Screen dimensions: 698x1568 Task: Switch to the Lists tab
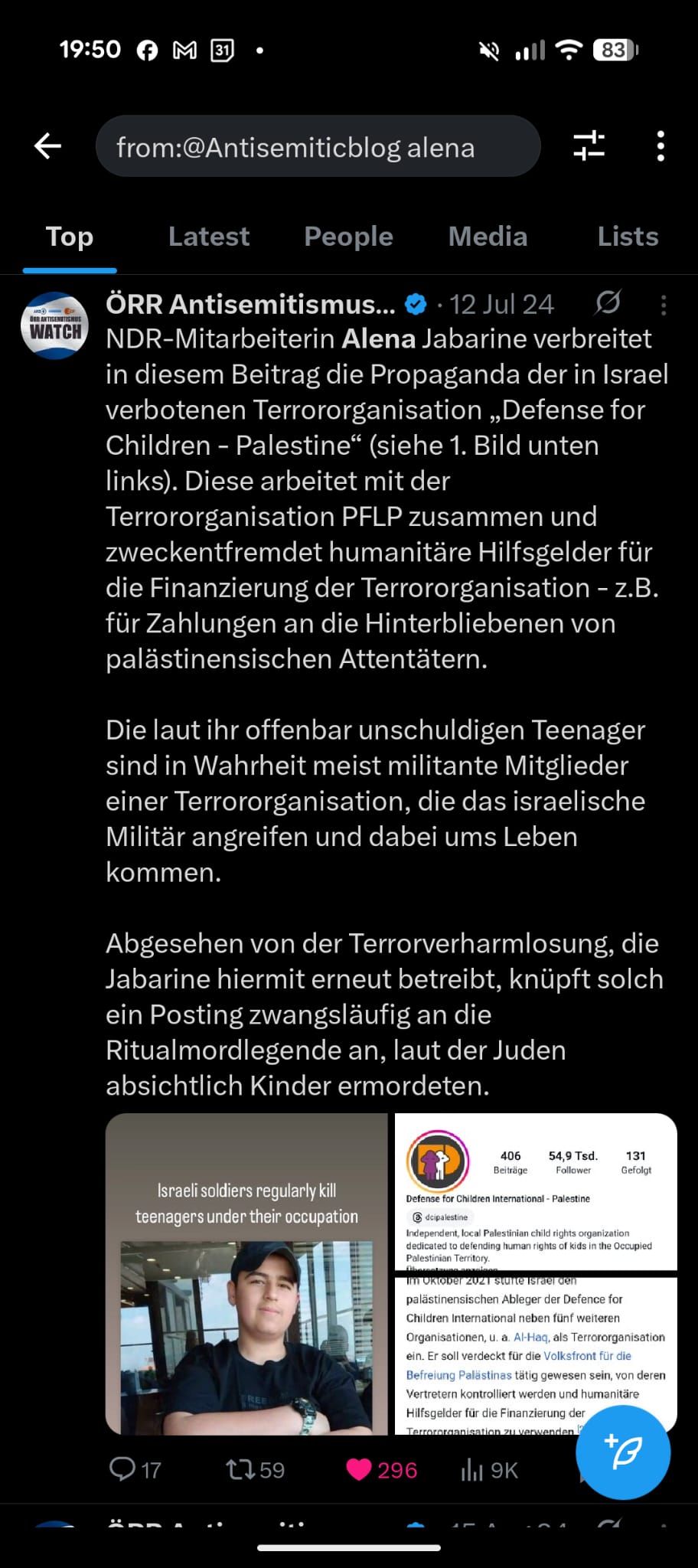point(628,237)
